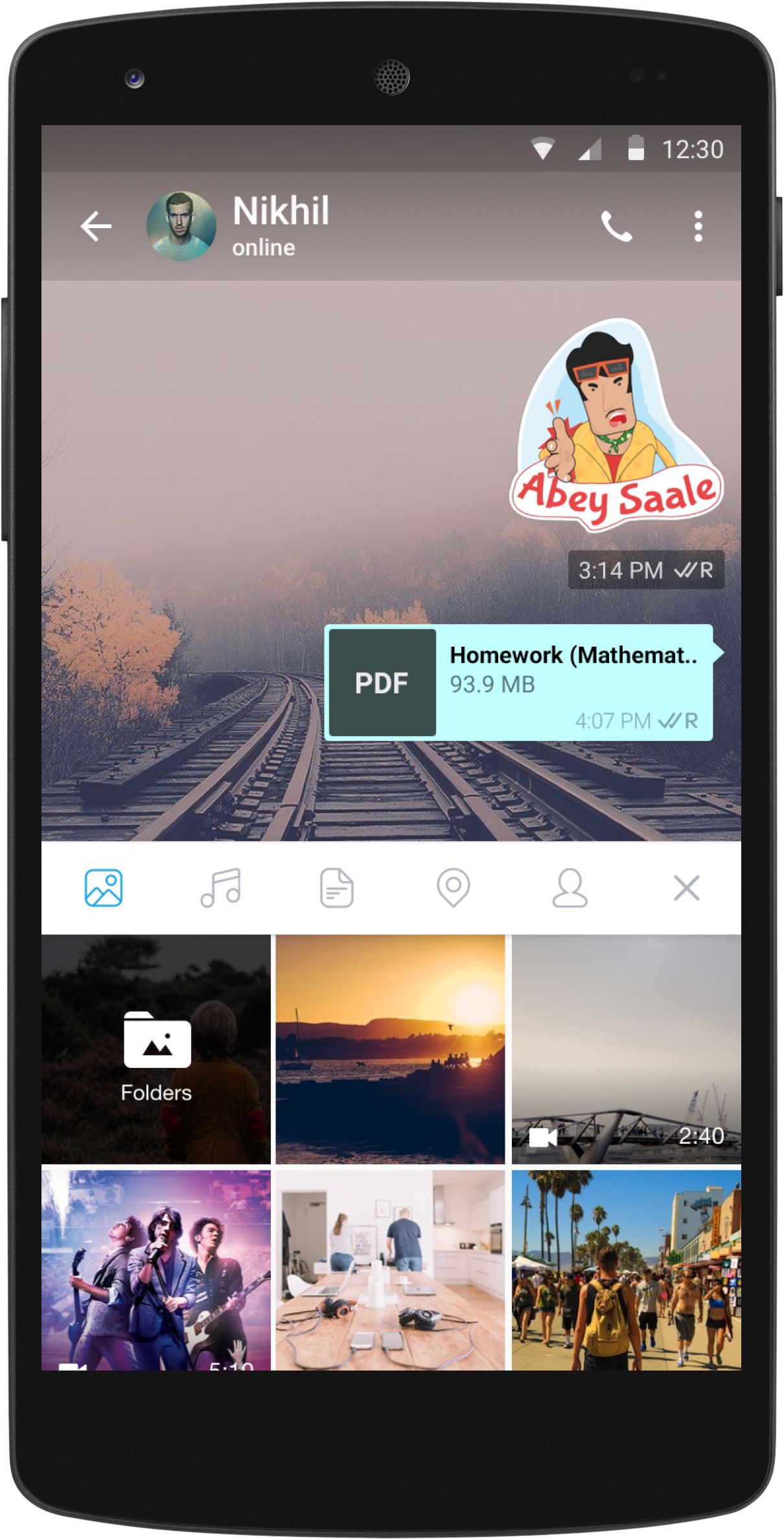The height and width of the screenshot is (1539, 784).
Task: Switch to the music attachment tab
Action: coord(220,888)
